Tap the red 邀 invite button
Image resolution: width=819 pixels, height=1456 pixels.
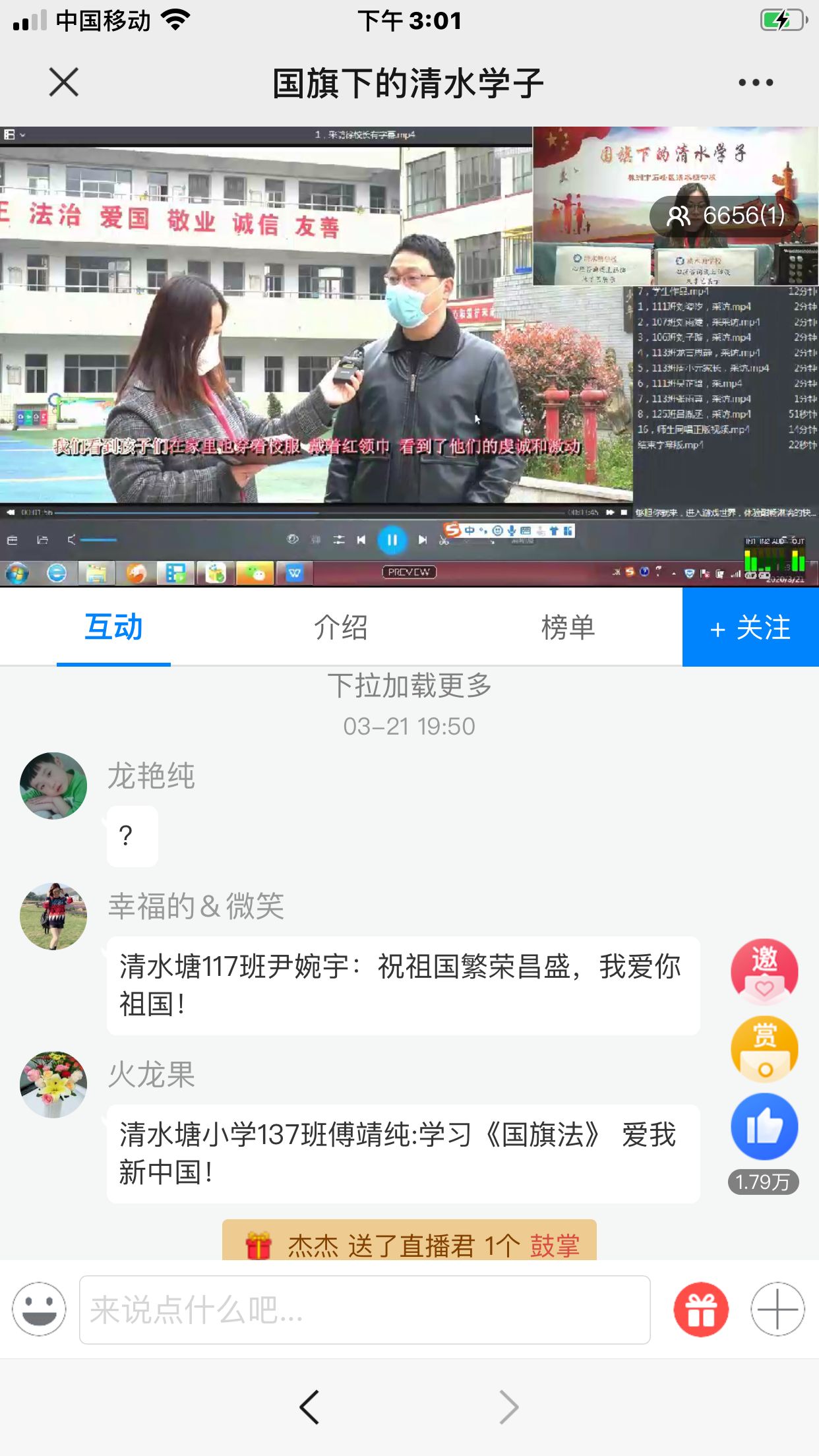click(764, 971)
